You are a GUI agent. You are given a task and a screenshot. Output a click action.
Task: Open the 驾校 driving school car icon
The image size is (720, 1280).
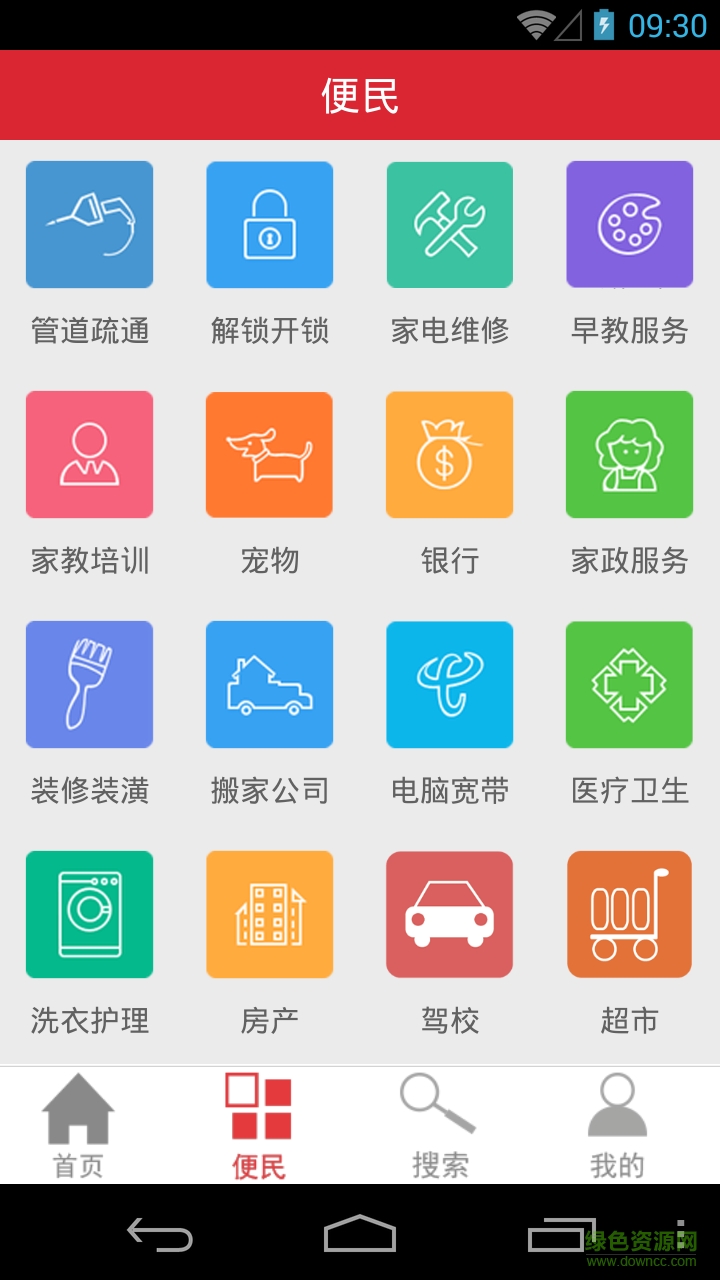pyautogui.click(x=449, y=915)
